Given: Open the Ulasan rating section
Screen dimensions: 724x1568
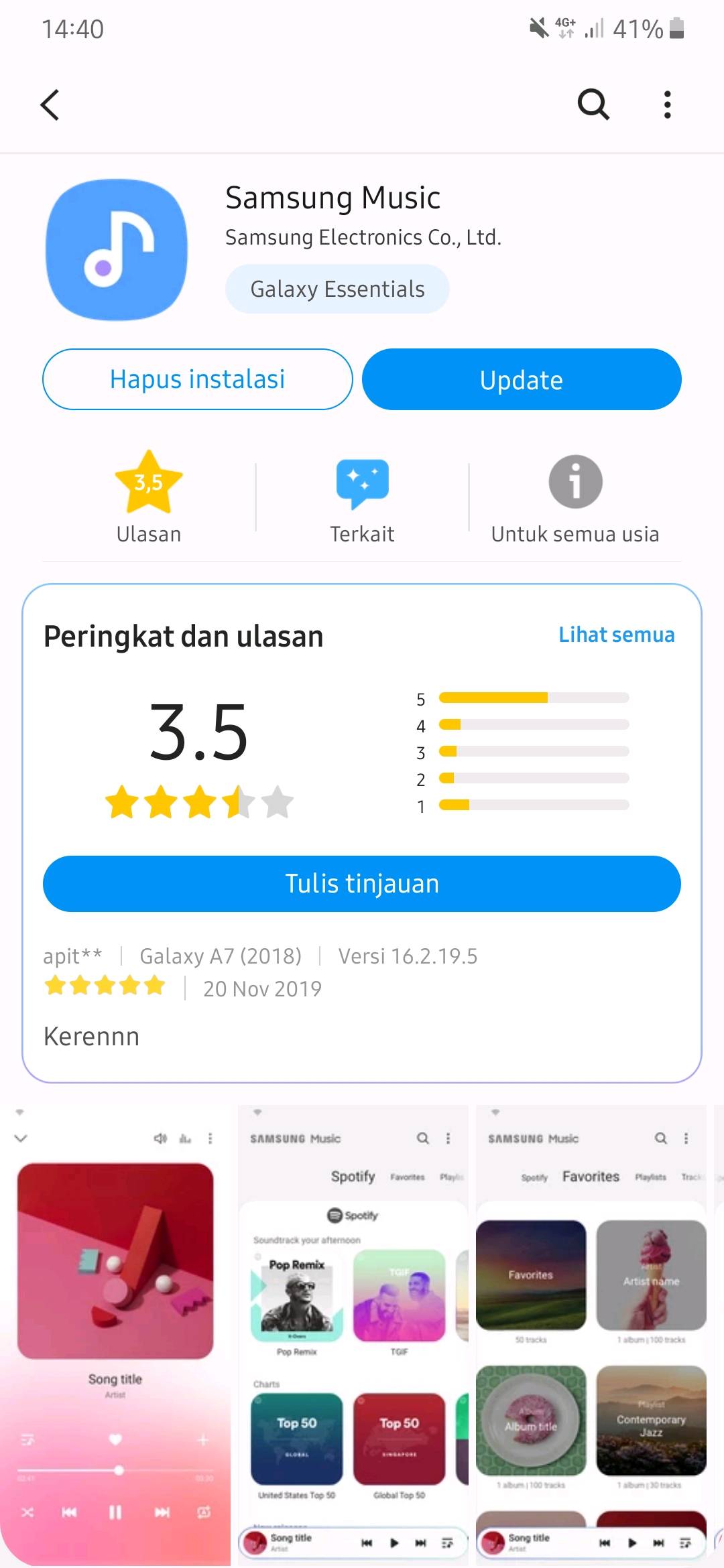Looking at the screenshot, I should [x=149, y=497].
